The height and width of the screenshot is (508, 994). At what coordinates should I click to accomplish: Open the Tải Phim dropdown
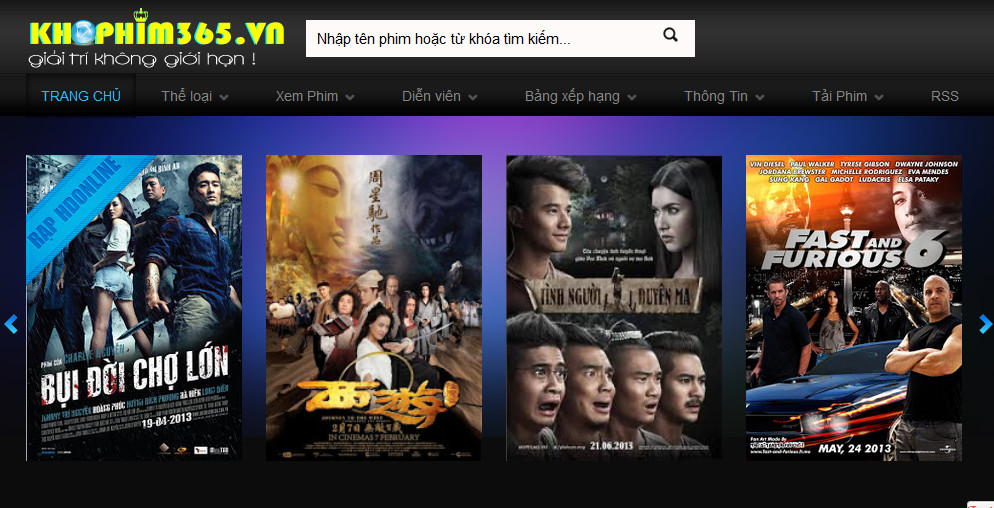848,96
